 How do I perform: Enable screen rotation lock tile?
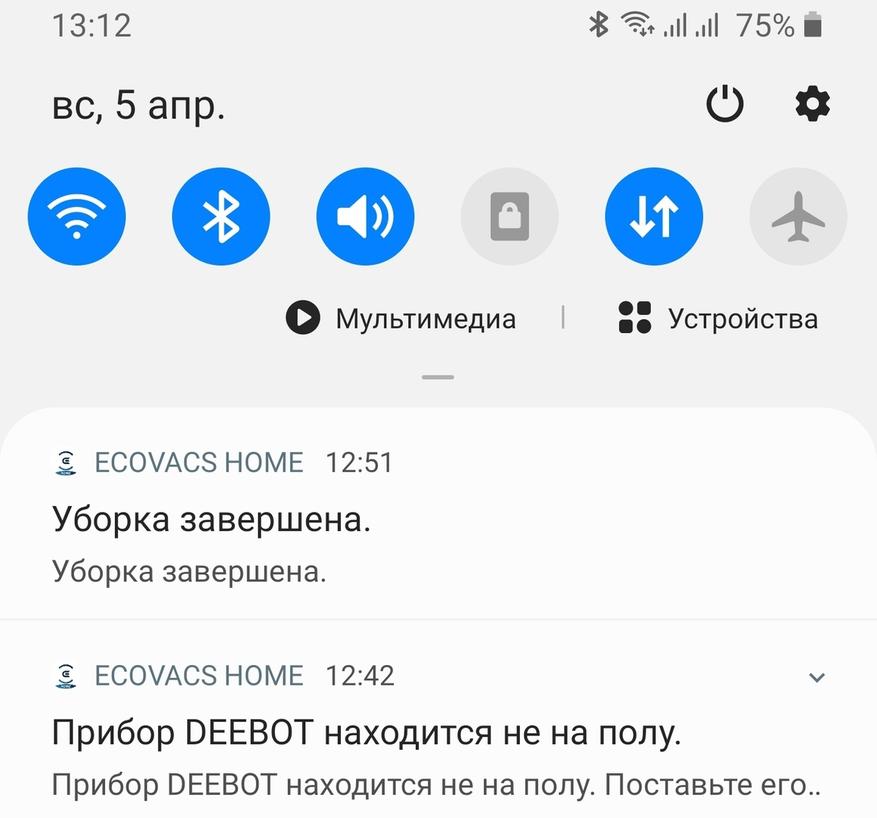coord(509,217)
